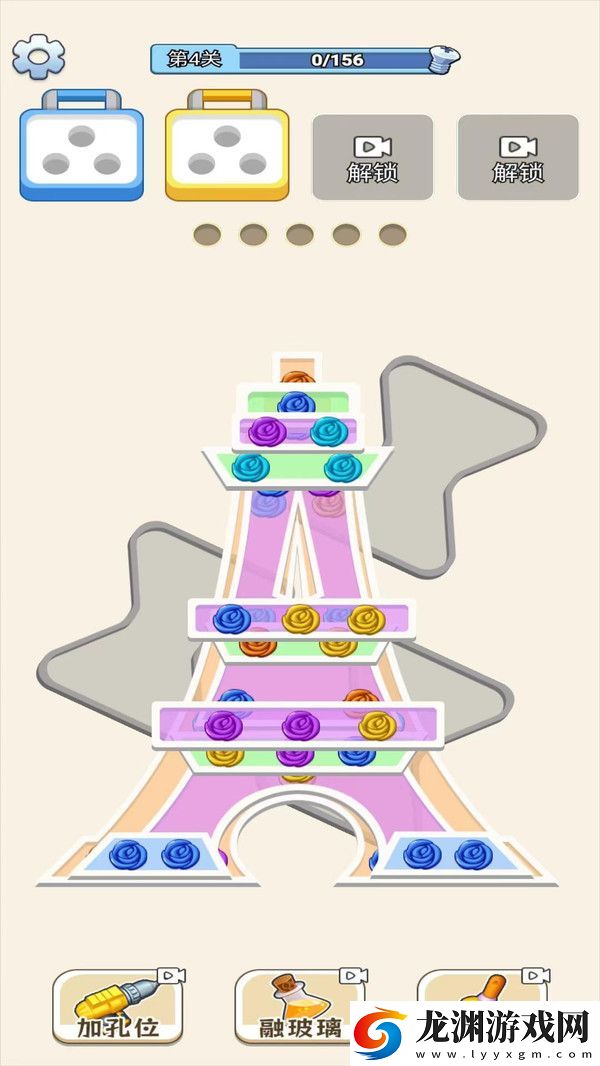600x1066 pixels.
Task: Tap the leftmost blue screw on the left base
Action: [128, 855]
